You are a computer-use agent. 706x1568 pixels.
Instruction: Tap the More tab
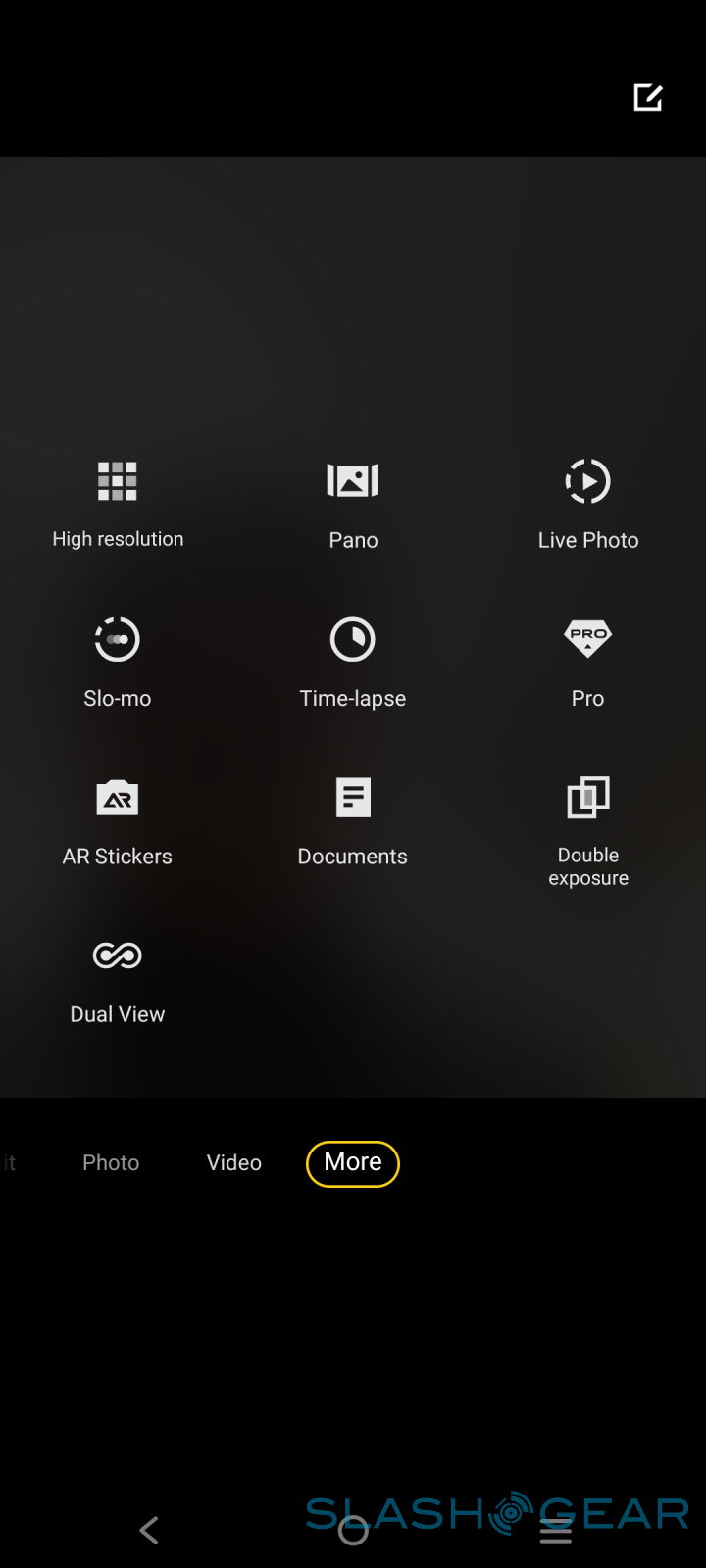pyautogui.click(x=353, y=1163)
